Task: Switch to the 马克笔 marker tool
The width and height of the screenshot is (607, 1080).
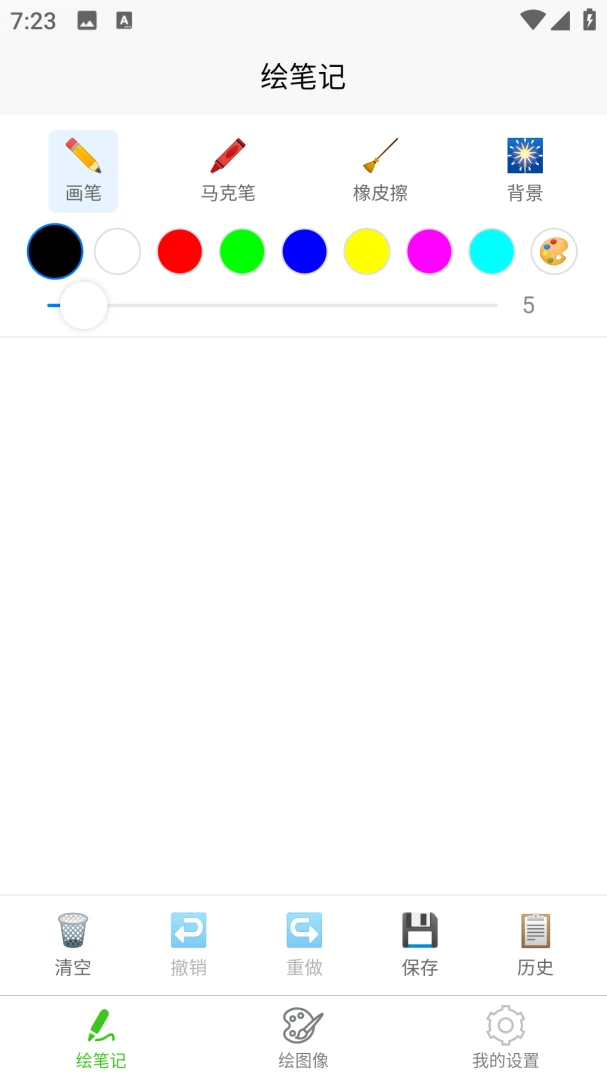Action: (x=228, y=171)
